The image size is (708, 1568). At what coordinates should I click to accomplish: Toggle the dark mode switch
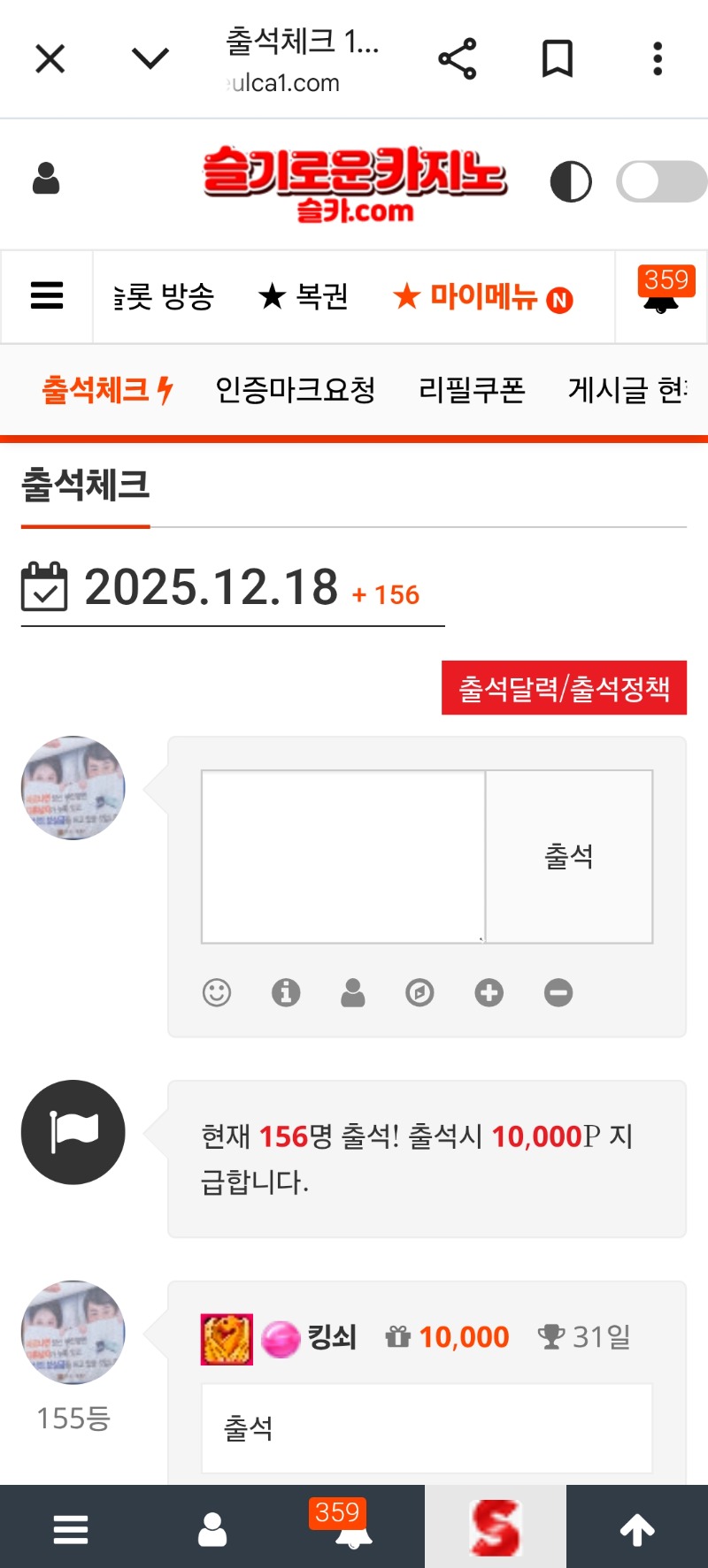coord(660,182)
